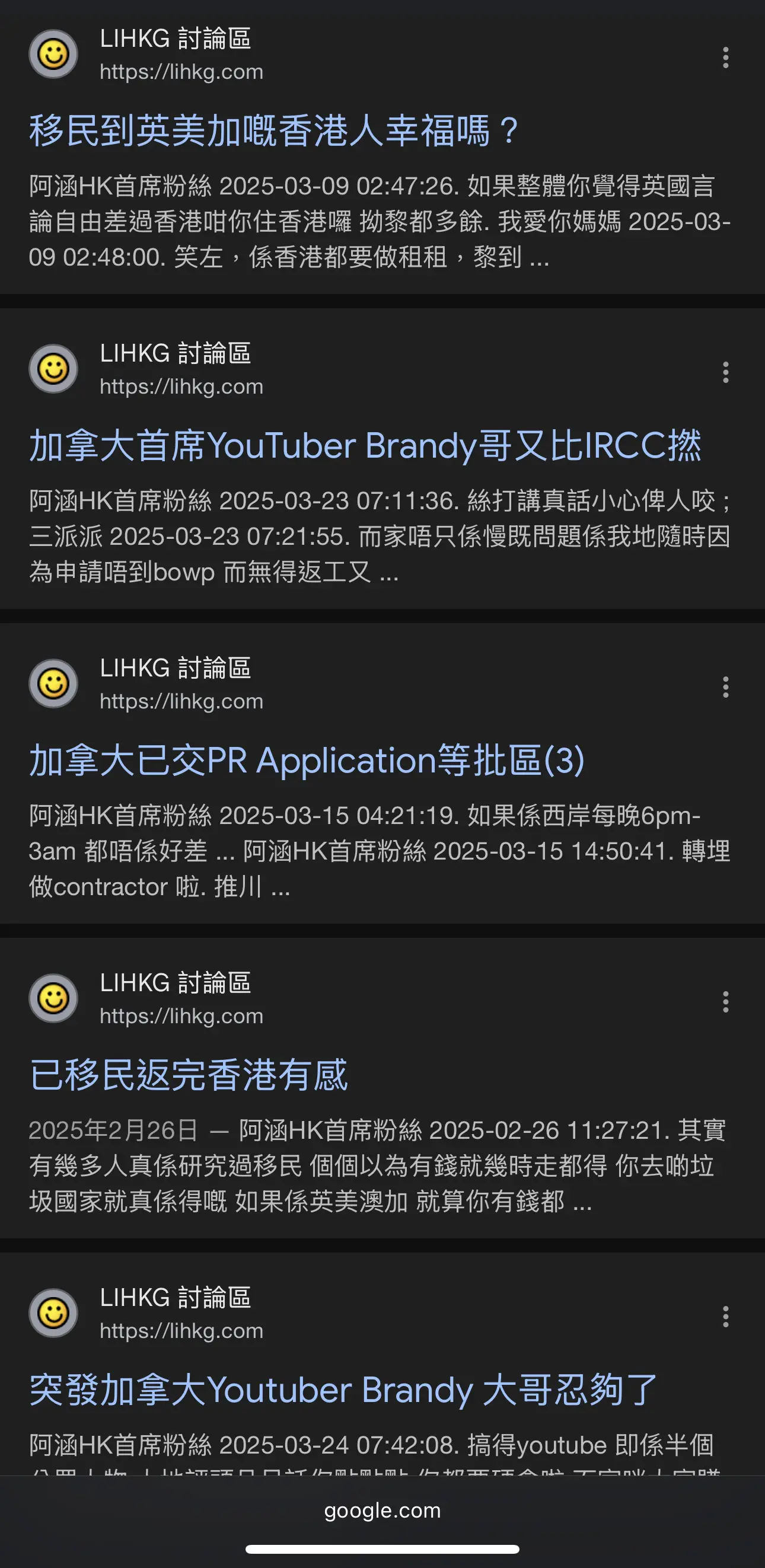Open result 加拿大已交PR Application等批區(3)
Viewport: 765px width, 1568px height.
(x=307, y=760)
